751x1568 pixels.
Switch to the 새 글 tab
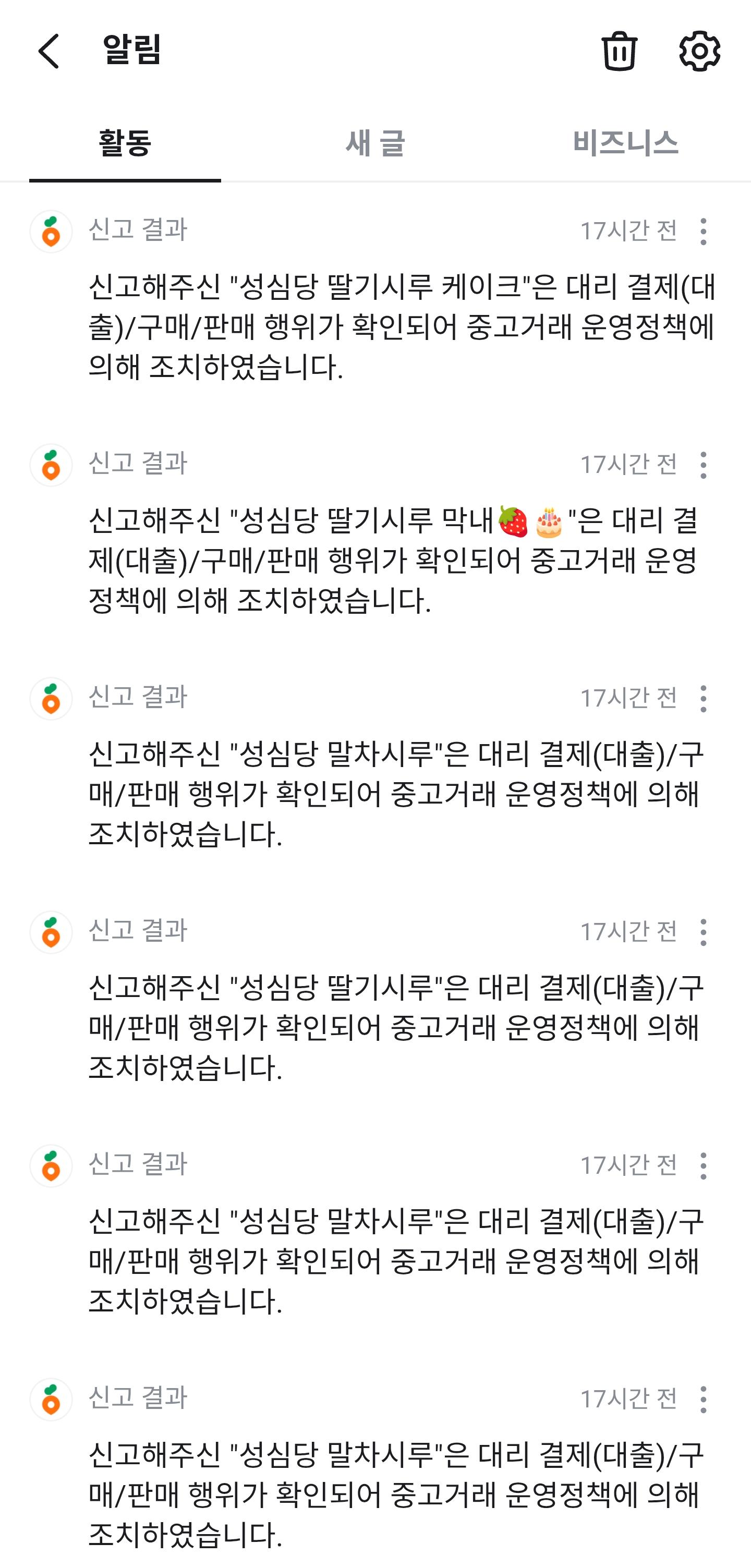(375, 143)
